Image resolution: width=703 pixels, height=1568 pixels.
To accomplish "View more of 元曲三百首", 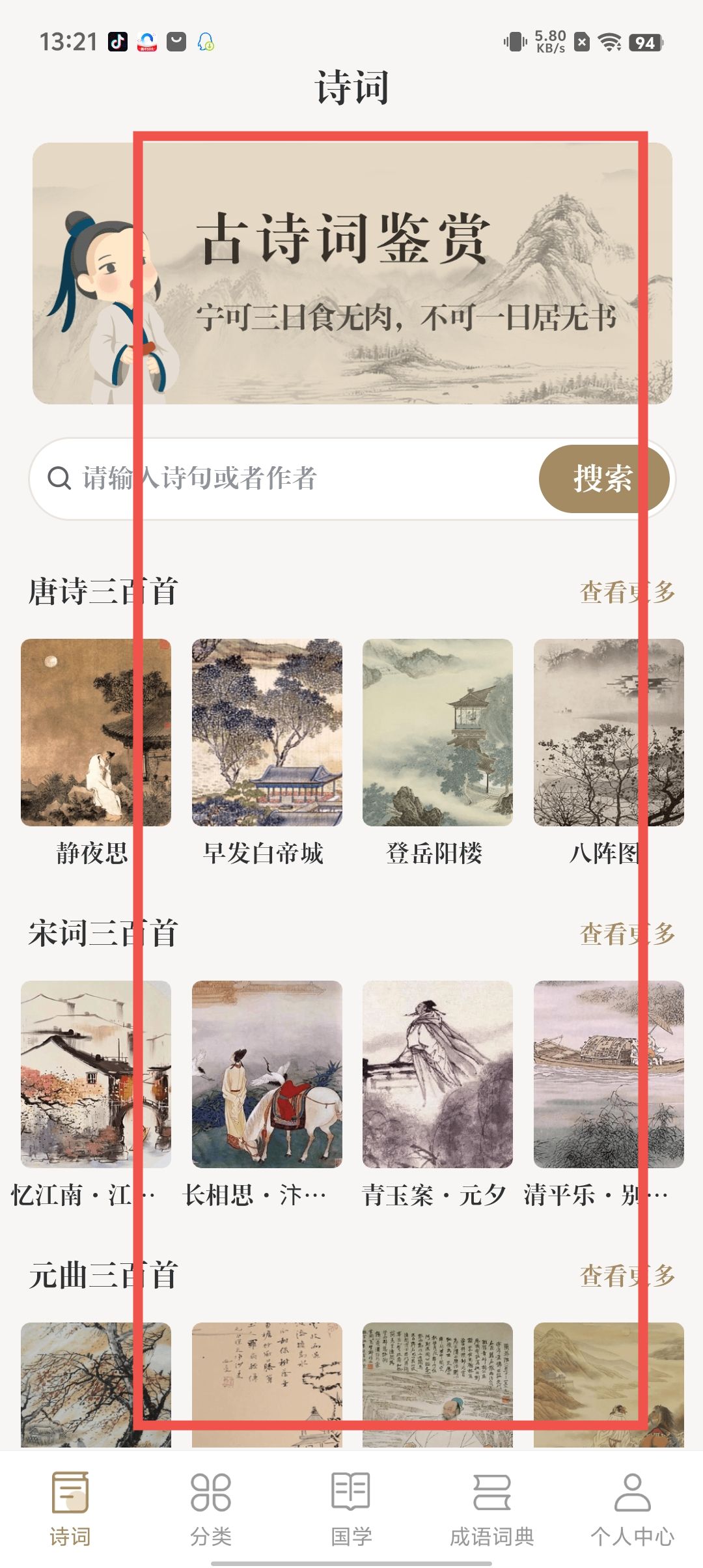I will coord(627,1276).
